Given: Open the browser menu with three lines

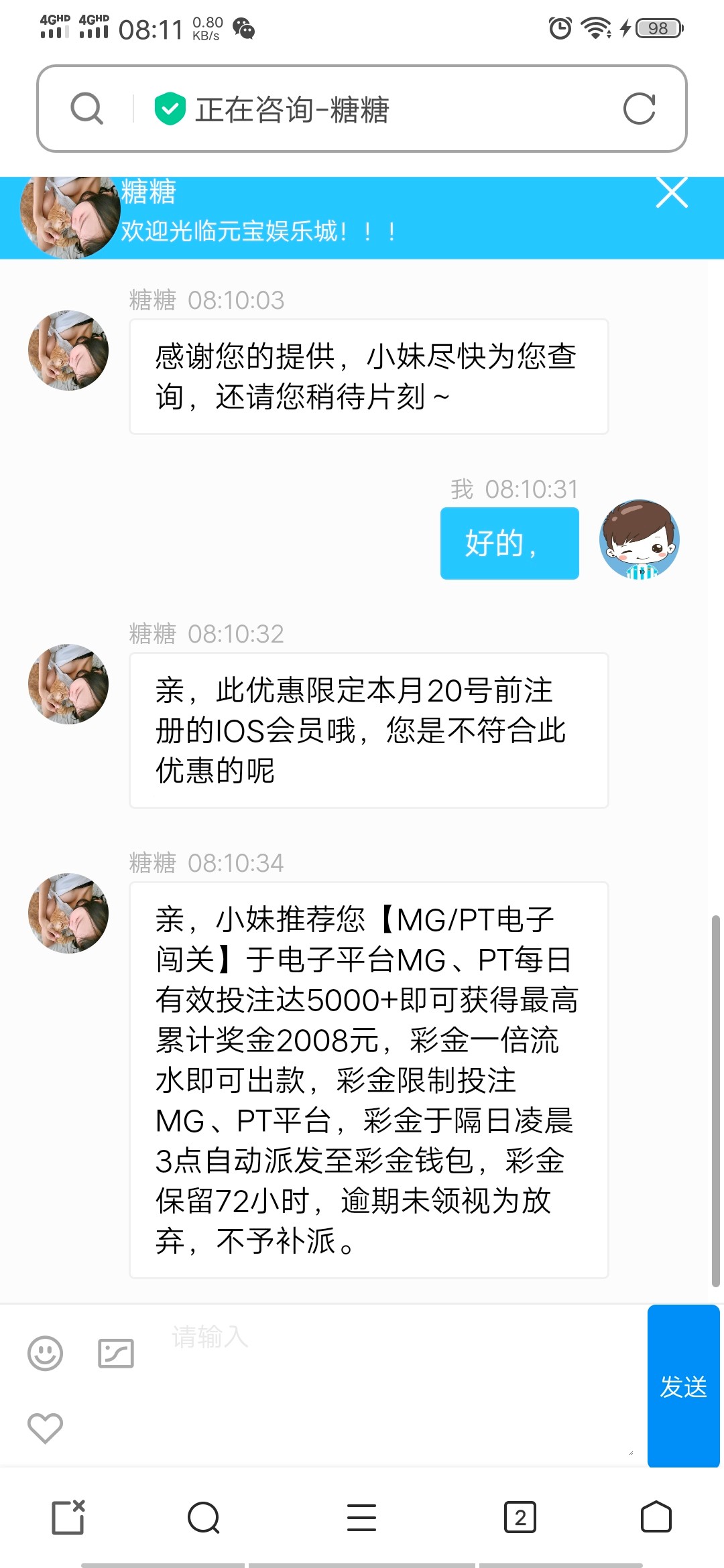Looking at the screenshot, I should (x=361, y=1518).
